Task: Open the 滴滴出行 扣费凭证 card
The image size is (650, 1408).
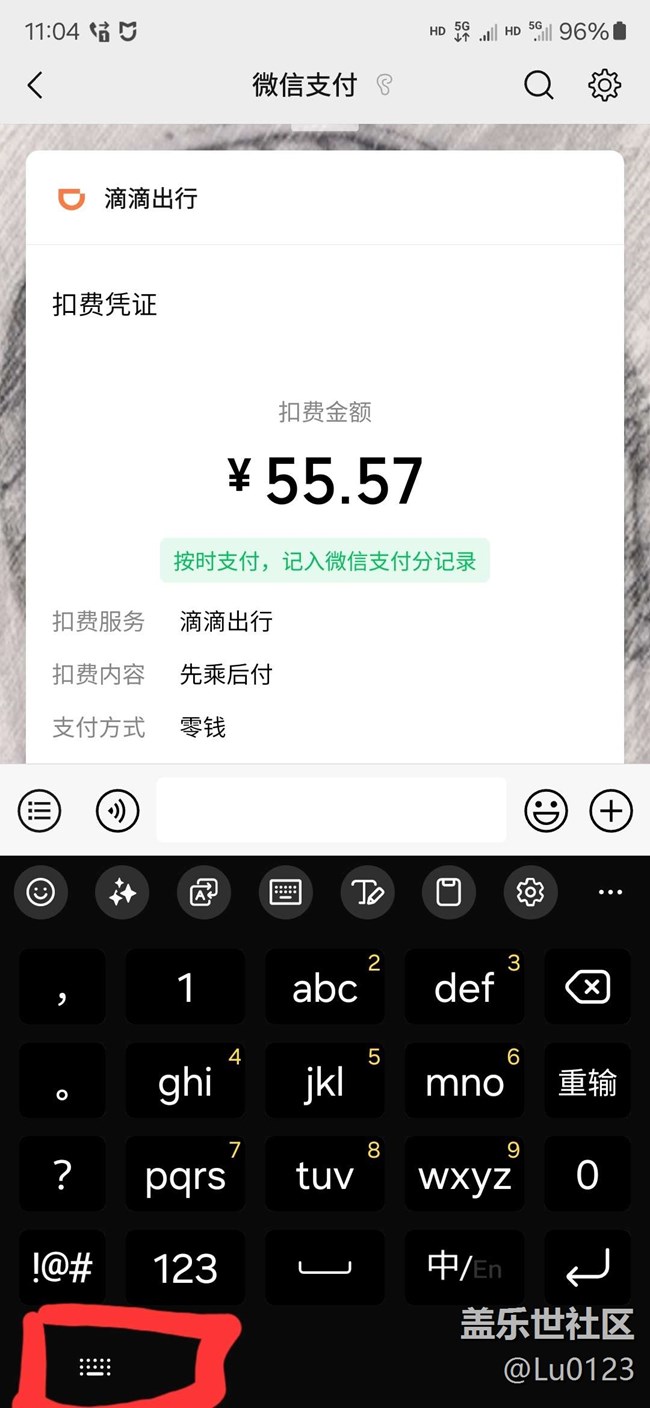Action: (325, 458)
